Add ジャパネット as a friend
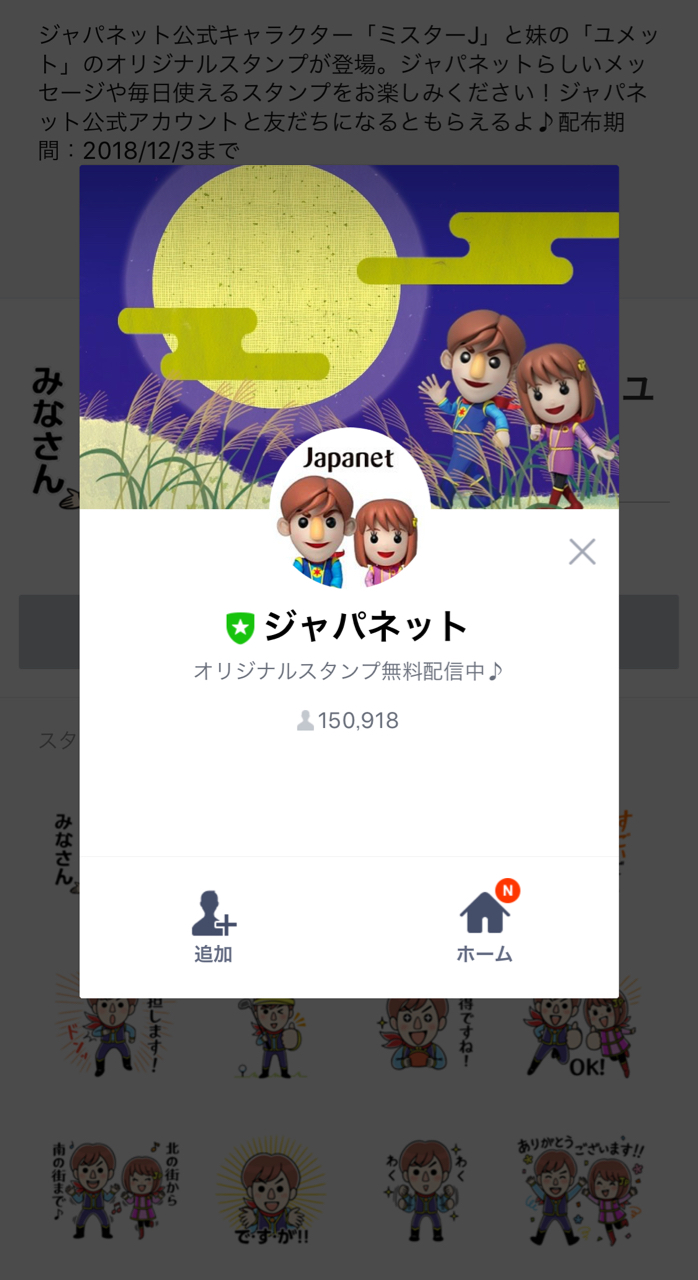Viewport: 698px width, 1280px height. pos(213,926)
